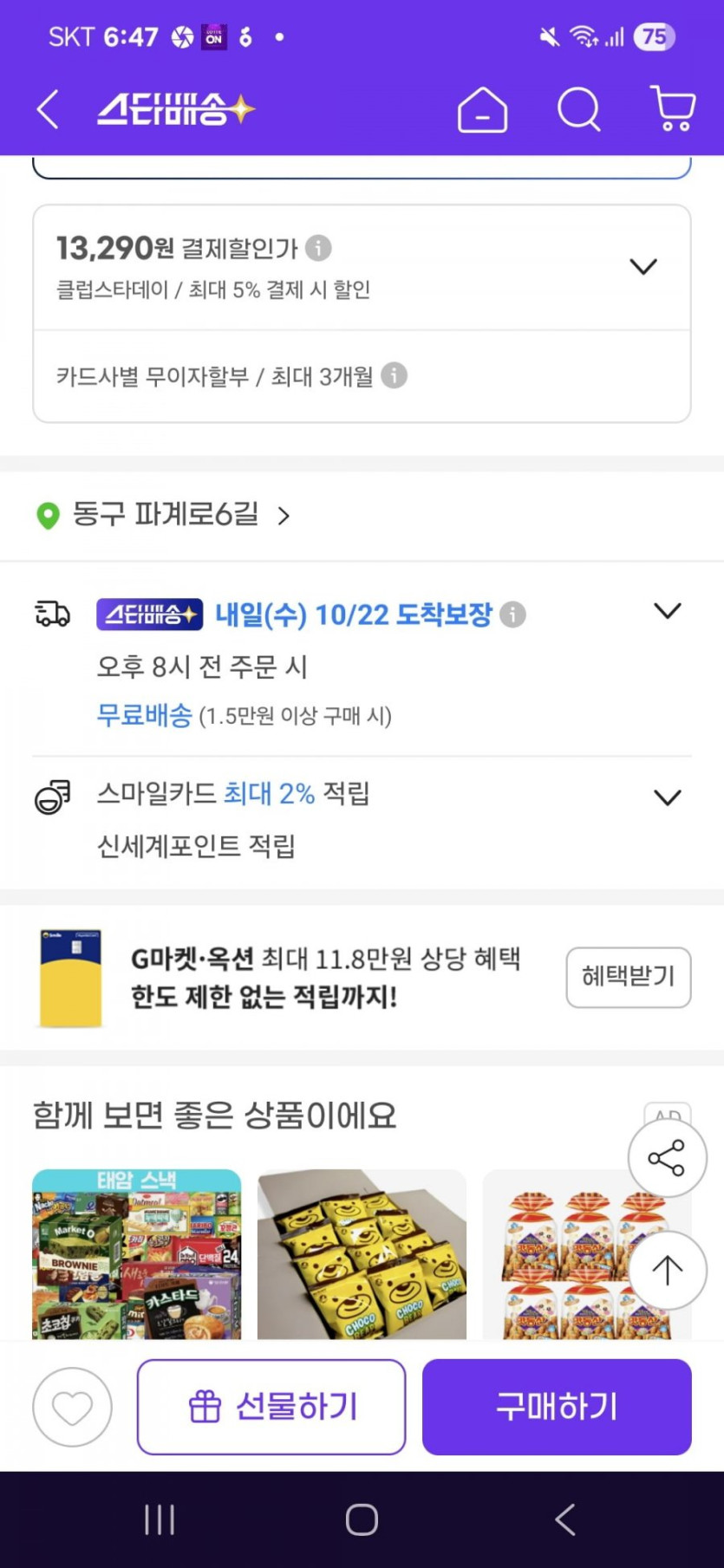724x1568 pixels.
Task: Show info for 도착보장
Action: [x=512, y=615]
